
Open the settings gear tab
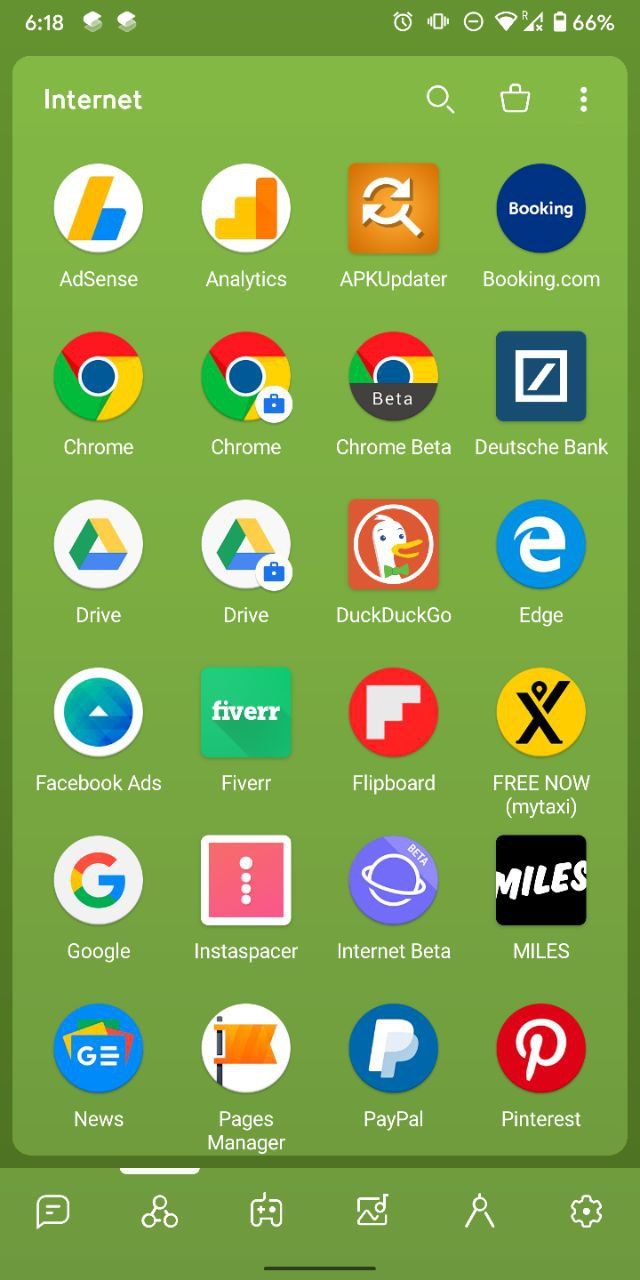pyautogui.click(x=586, y=1212)
